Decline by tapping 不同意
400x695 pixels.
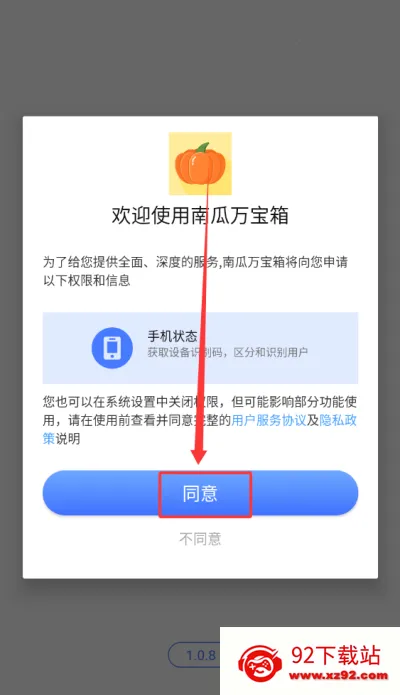[200, 539]
